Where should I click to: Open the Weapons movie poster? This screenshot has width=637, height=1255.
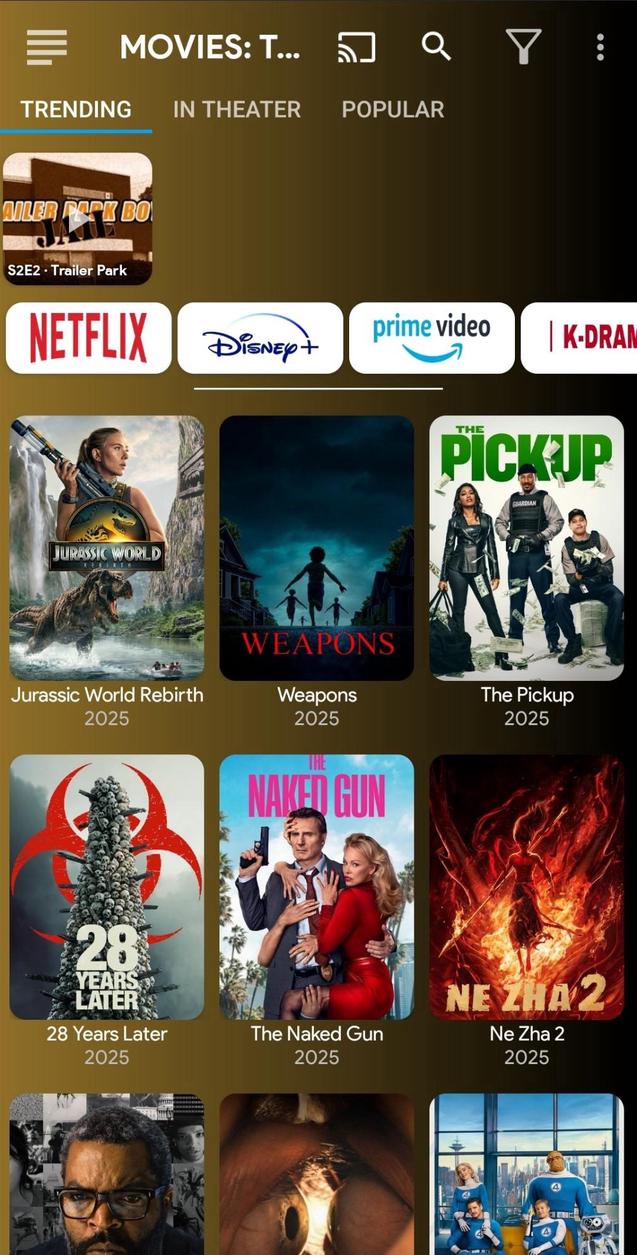(316, 548)
